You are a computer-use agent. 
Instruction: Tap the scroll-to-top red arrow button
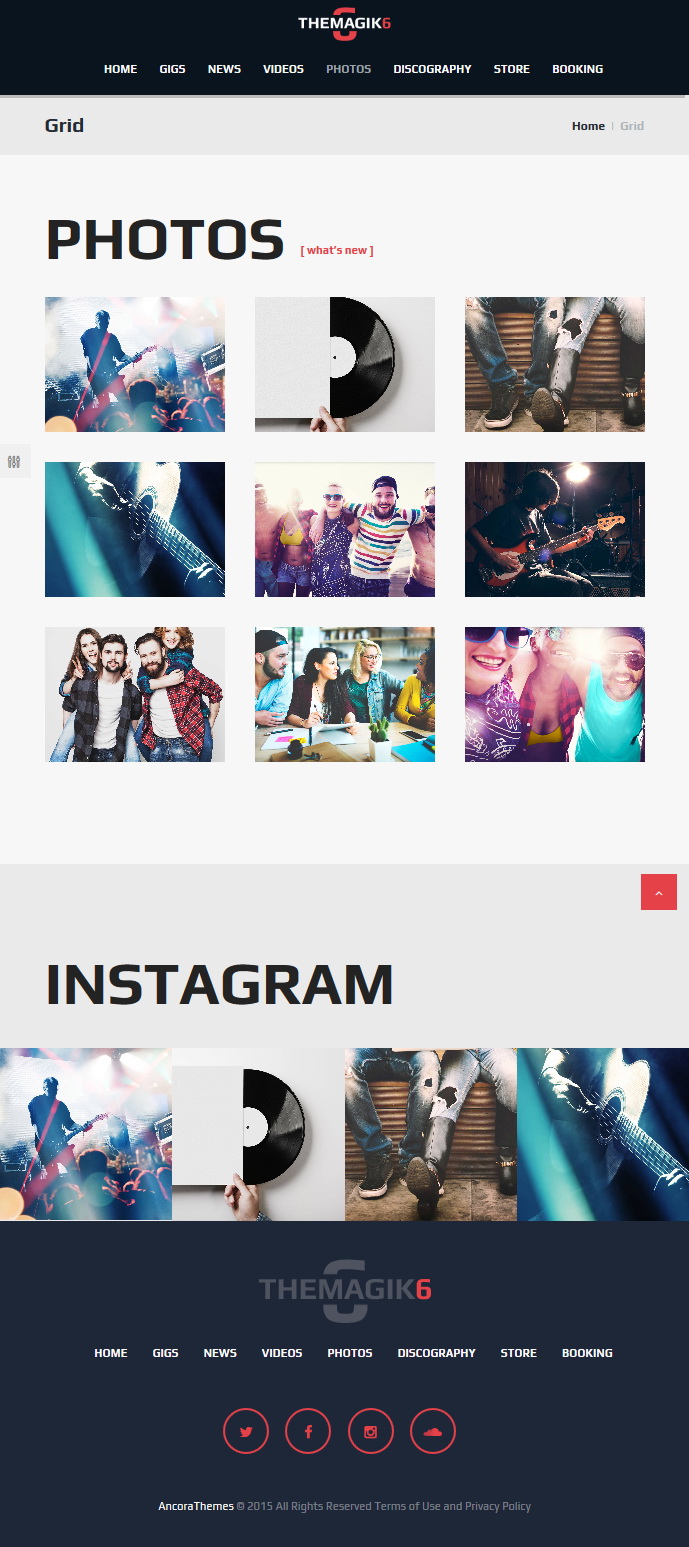tap(659, 892)
